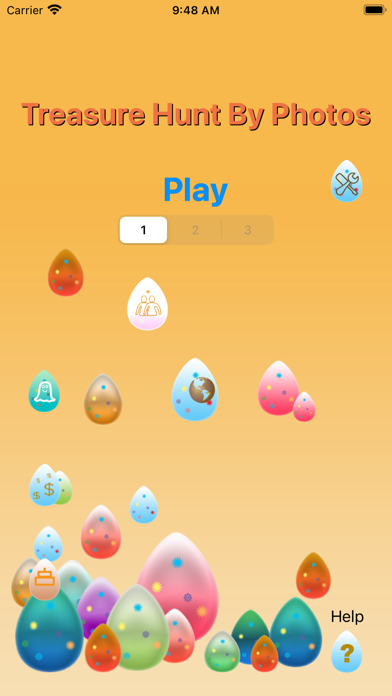Choose segment 3 in the selector
Screen dimensions: 392x696
[248, 230]
